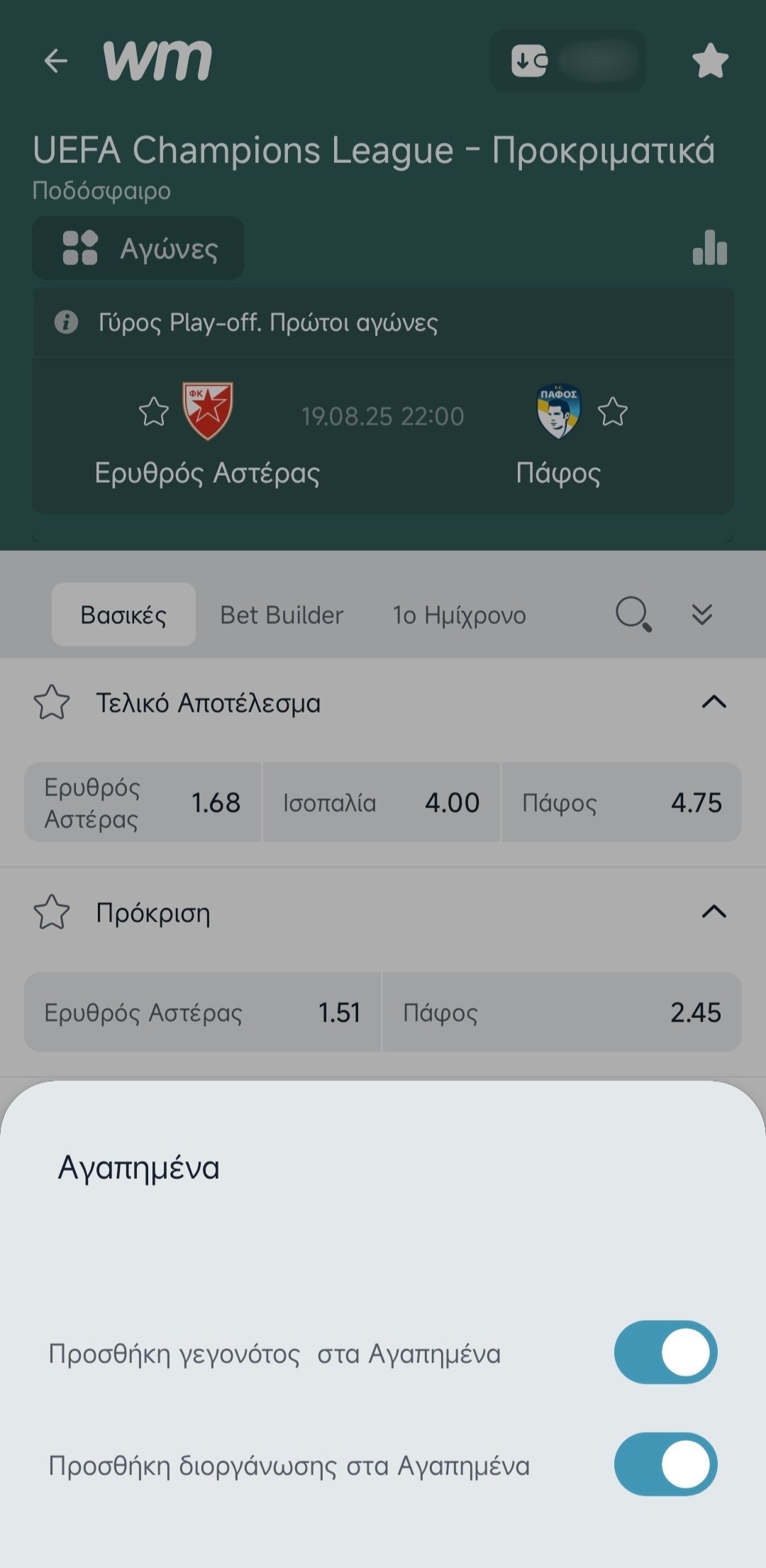The width and height of the screenshot is (766, 1568).
Task: Select Ισοπαλία at odds 4.00
Action: coord(382,802)
